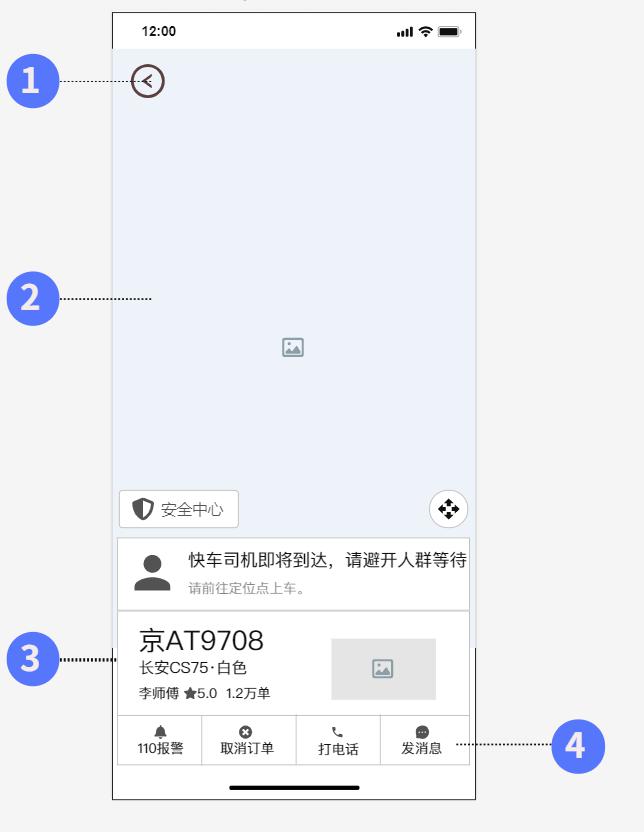Cancel the ride with 取消订单
Screen dimensions: 644x832
coord(247,740)
